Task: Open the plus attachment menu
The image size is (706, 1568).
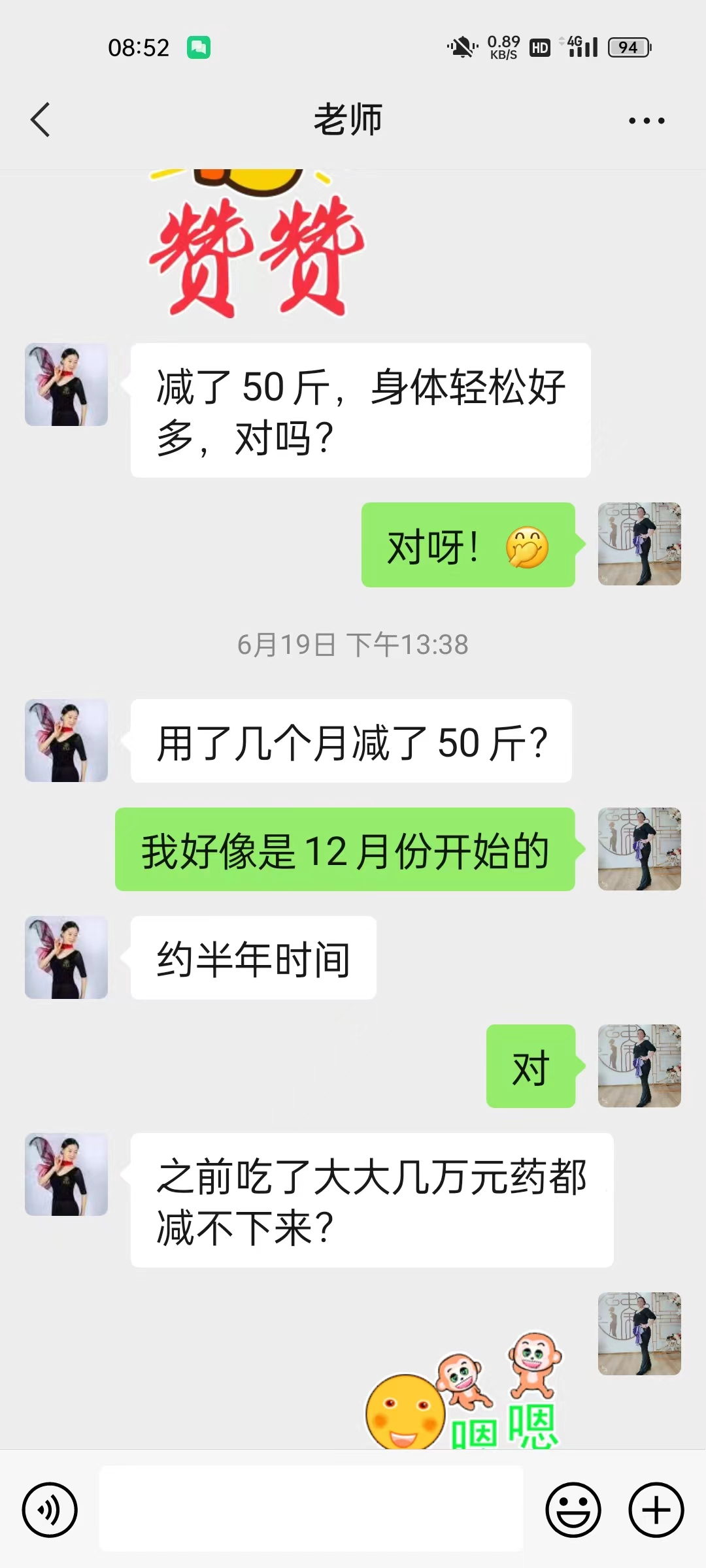Action: (656, 1510)
